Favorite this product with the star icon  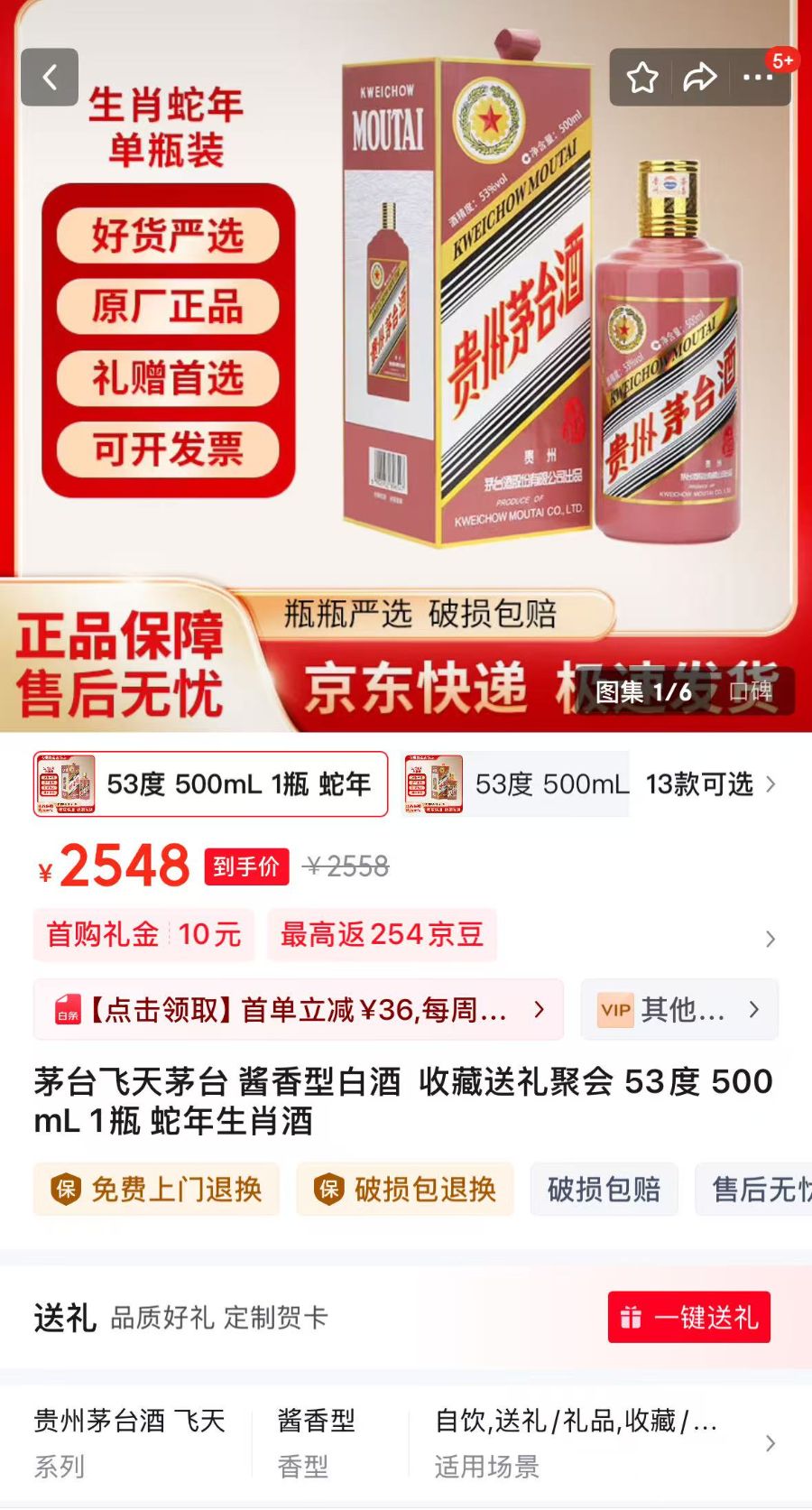pos(642,78)
